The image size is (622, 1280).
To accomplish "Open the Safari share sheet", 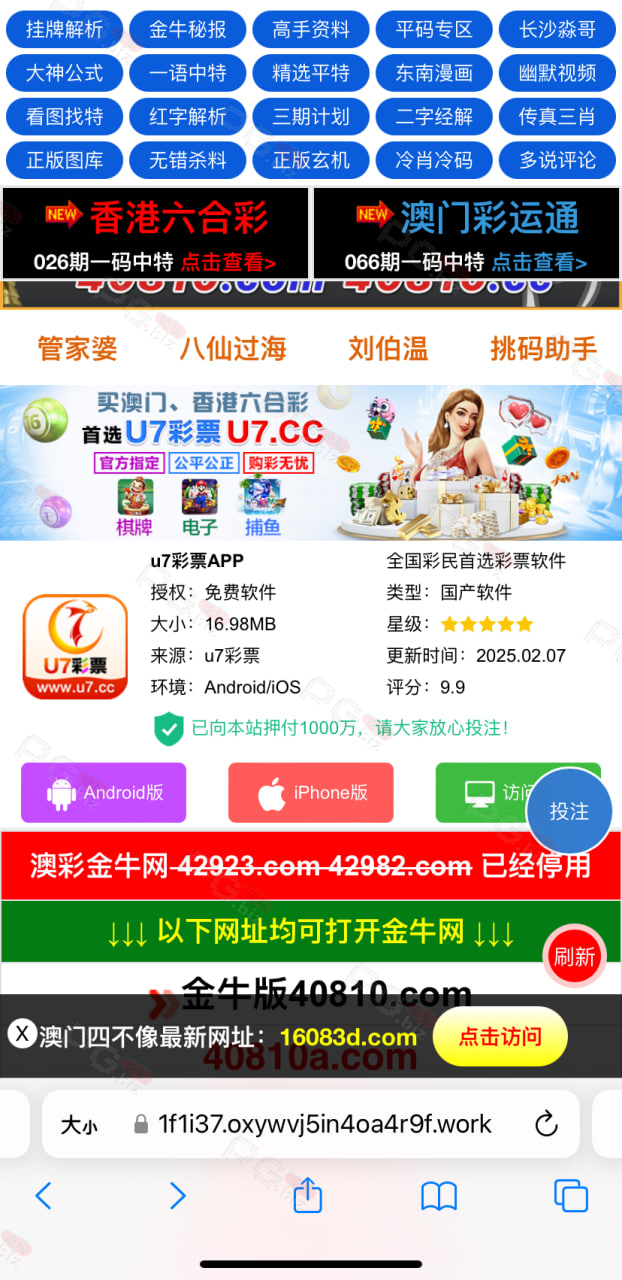I will pos(308,1194).
